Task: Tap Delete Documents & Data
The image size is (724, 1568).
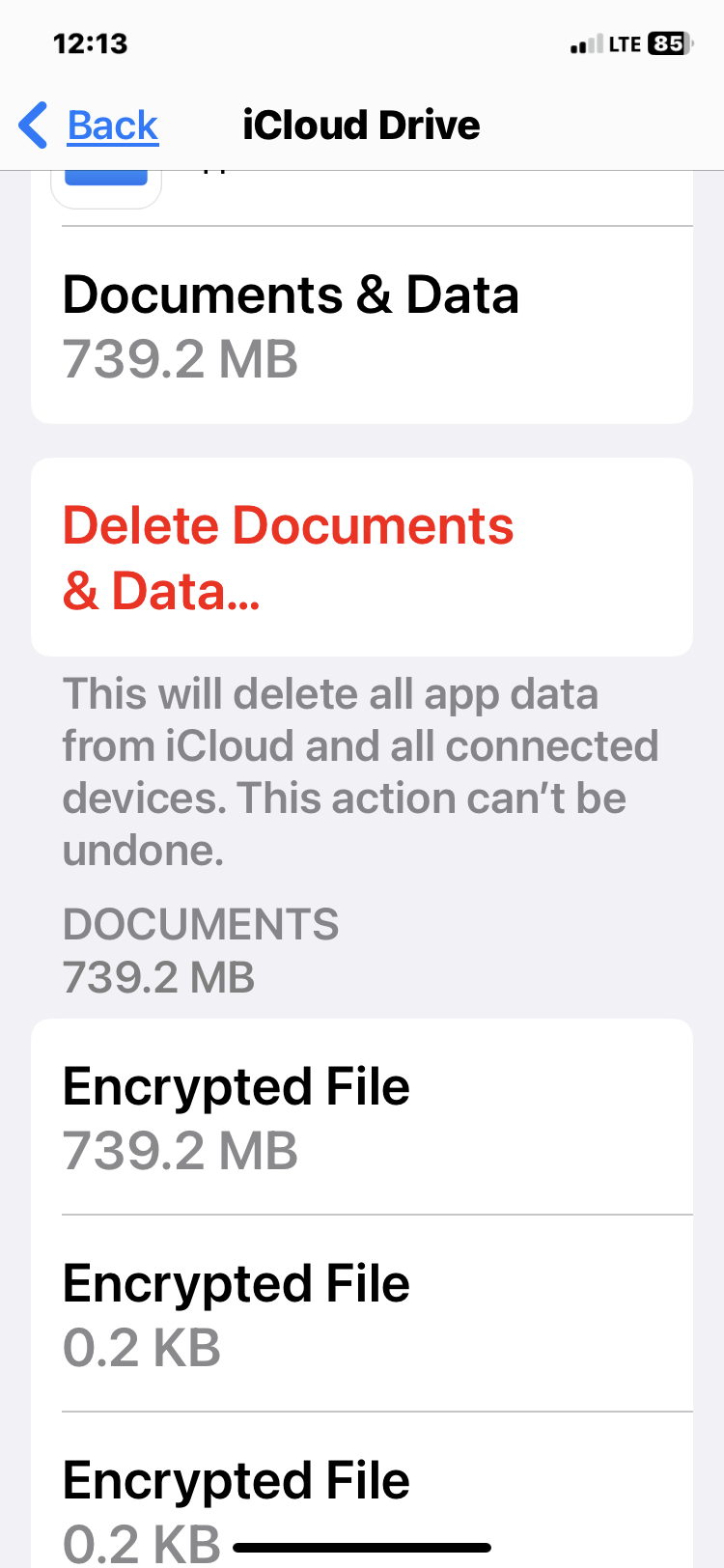Action: tap(288, 556)
